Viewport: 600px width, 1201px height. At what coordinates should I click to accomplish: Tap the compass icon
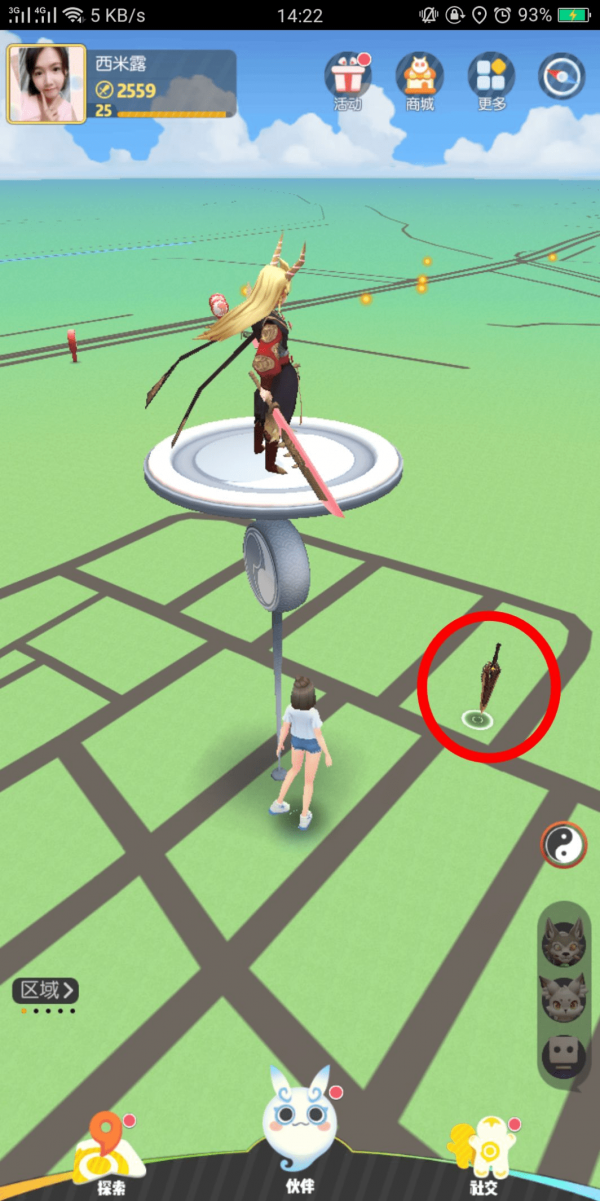tap(561, 77)
